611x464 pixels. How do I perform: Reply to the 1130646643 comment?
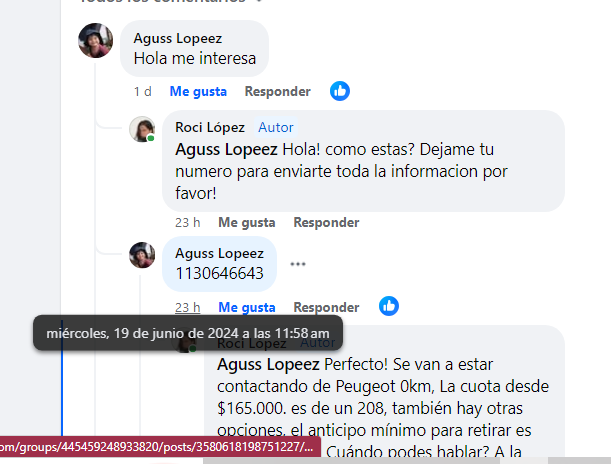click(x=326, y=307)
